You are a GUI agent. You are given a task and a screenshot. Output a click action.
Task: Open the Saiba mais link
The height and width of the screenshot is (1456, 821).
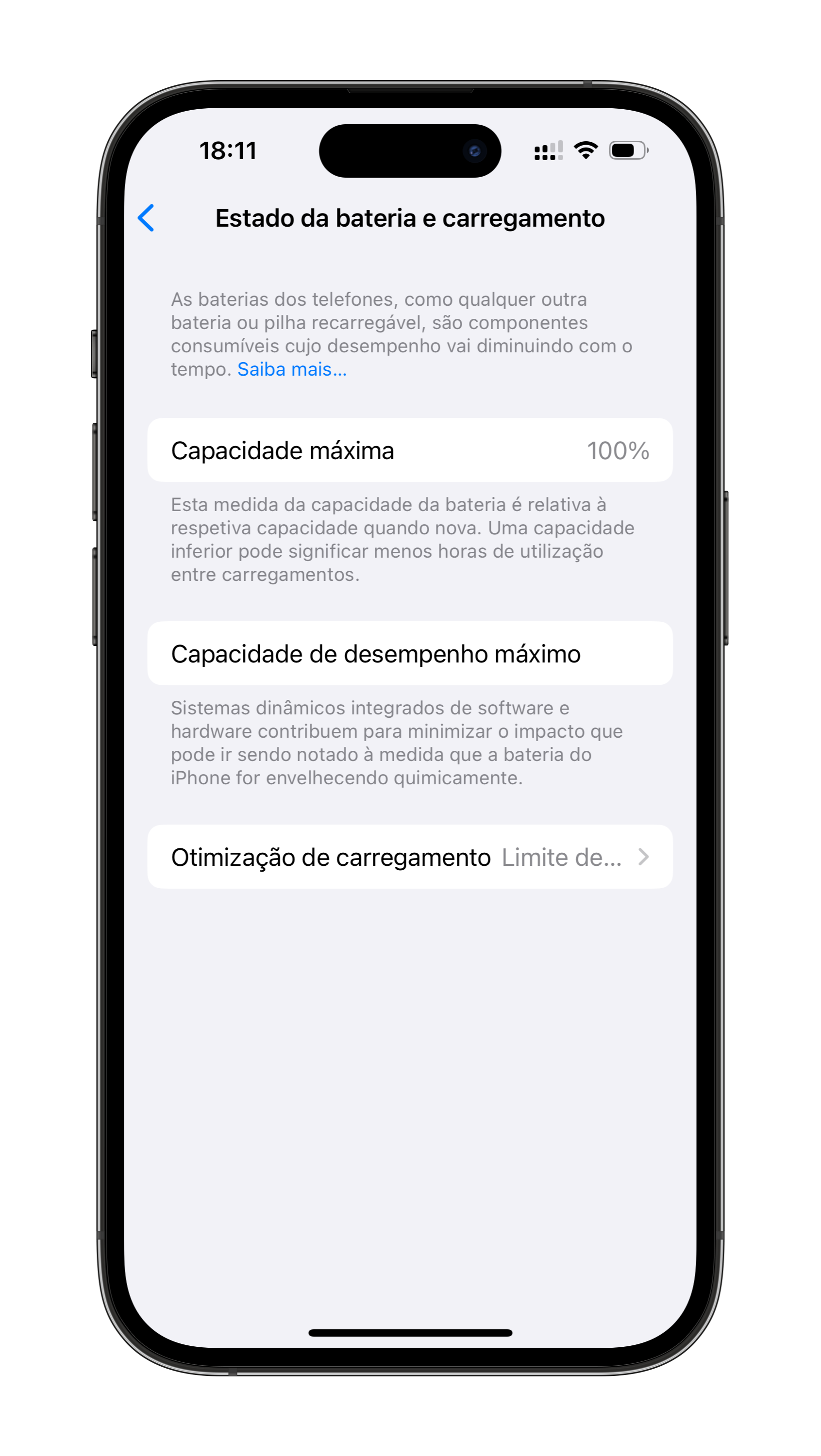tap(292, 369)
